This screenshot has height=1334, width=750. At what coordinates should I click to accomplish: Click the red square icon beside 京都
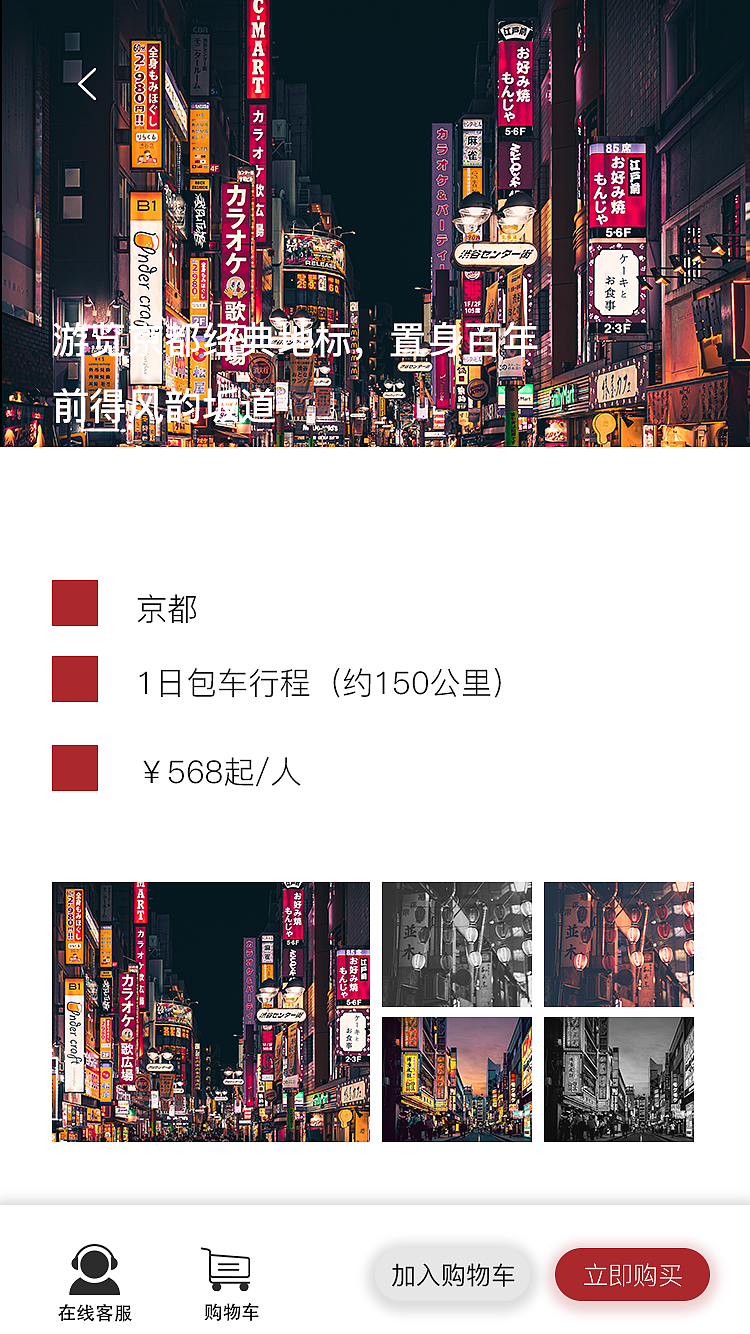pyautogui.click(x=75, y=604)
